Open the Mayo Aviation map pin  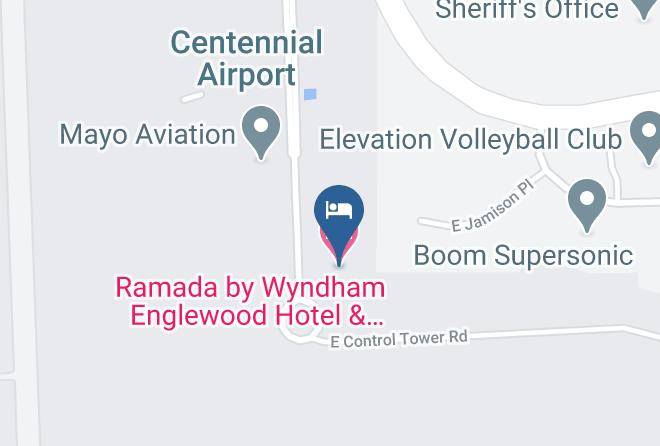tap(261, 132)
